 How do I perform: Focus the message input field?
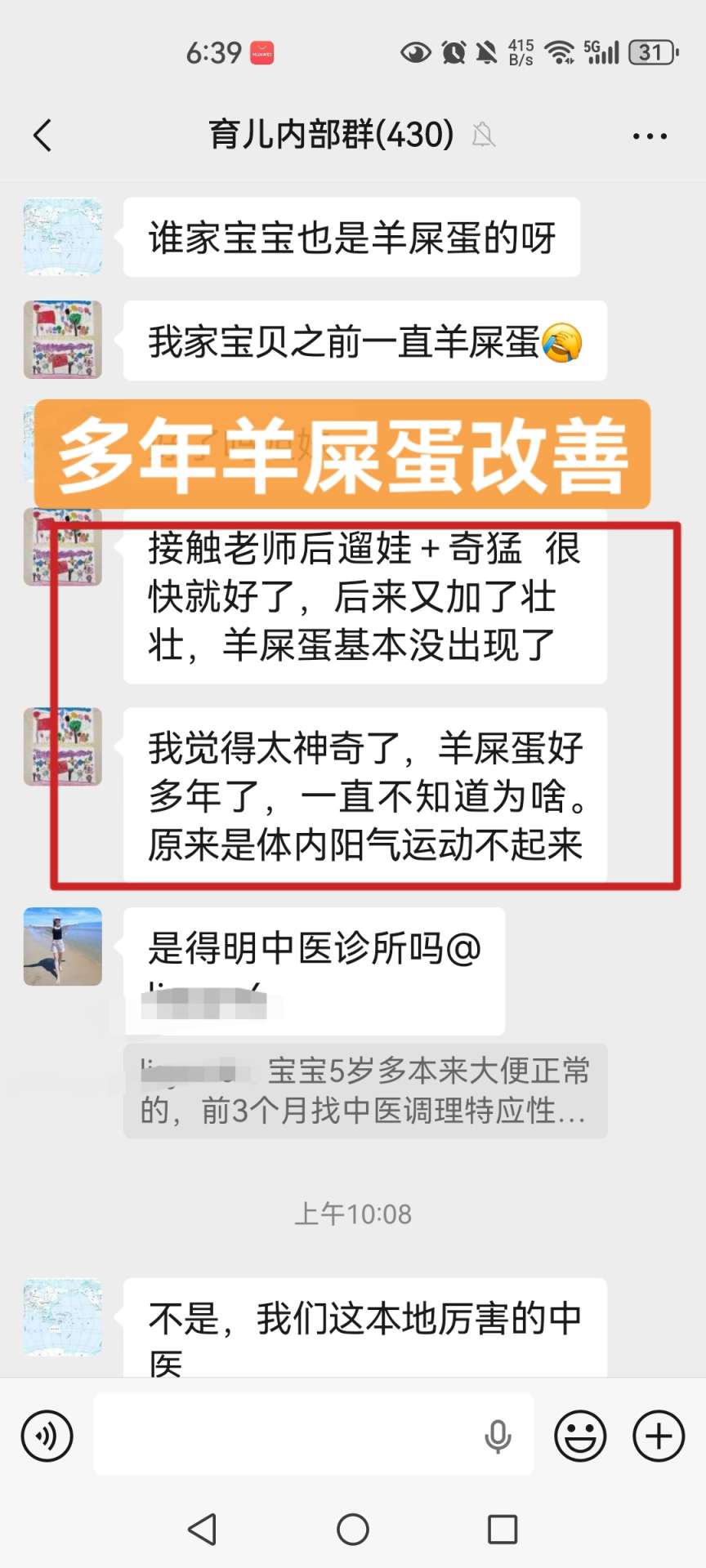click(x=286, y=1435)
